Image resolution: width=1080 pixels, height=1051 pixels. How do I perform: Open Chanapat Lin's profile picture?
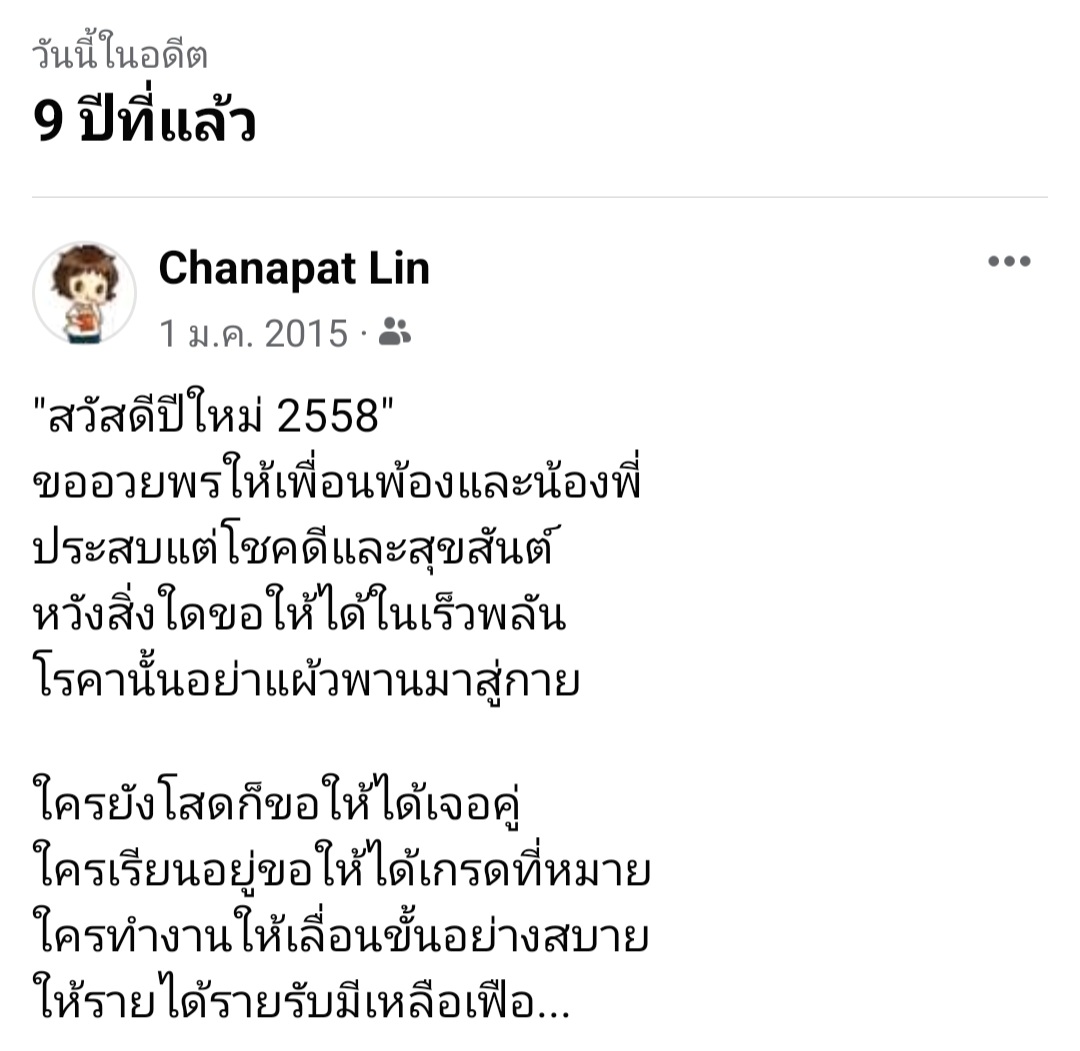click(x=84, y=293)
